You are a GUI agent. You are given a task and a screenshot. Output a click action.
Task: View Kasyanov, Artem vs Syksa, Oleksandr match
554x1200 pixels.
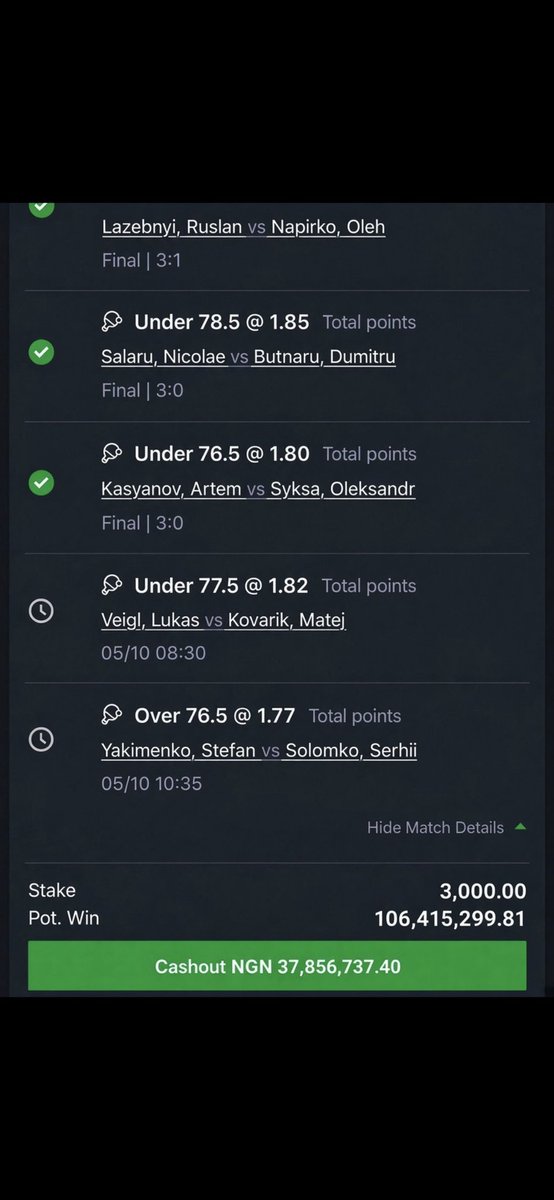pos(258,489)
